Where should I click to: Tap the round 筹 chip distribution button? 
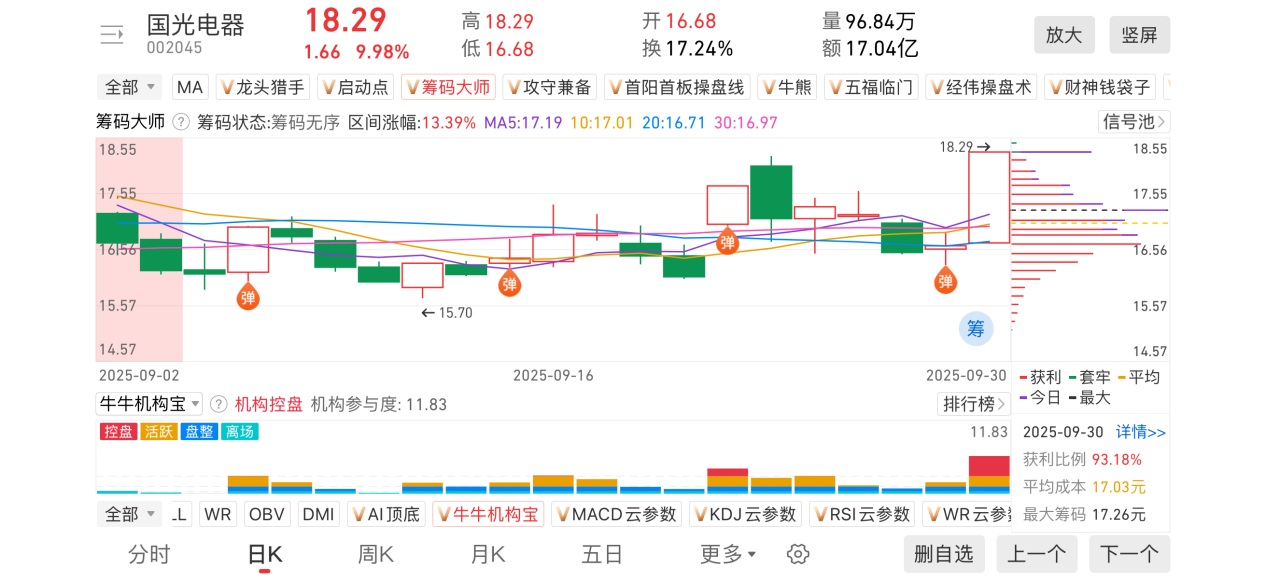tap(975, 328)
